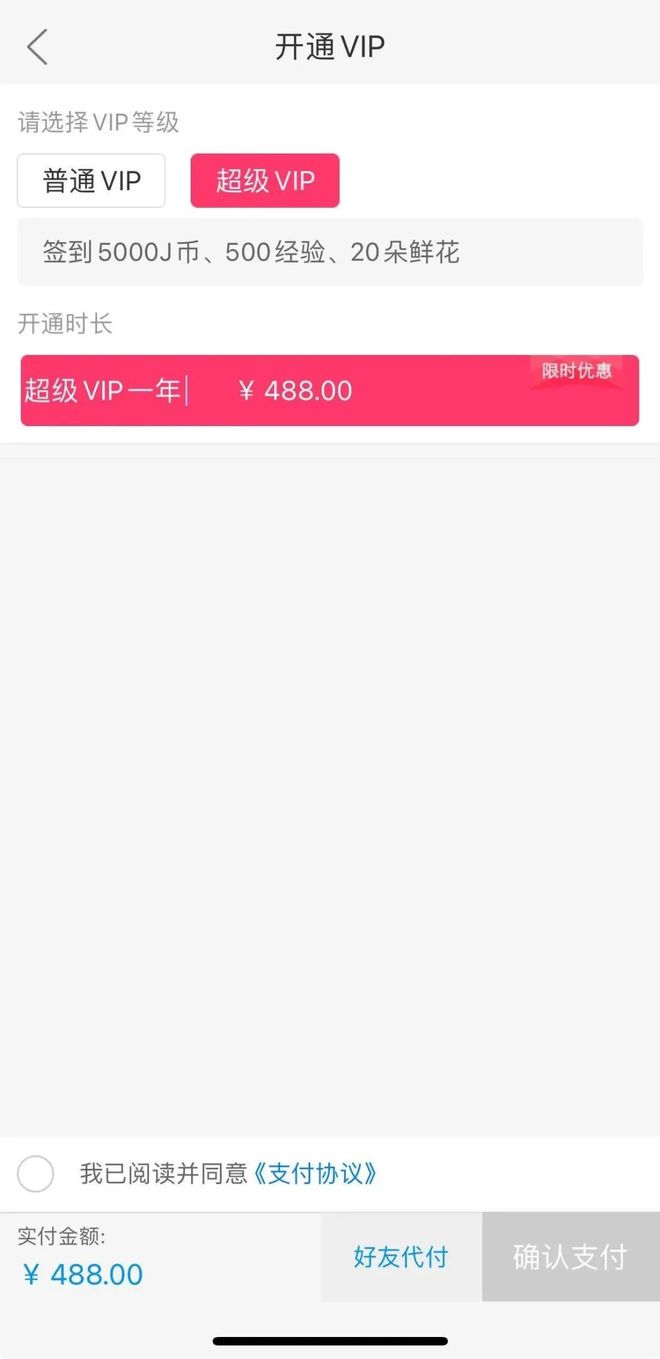Screen dimensions: 660x1359
Task: Select the 普通VIP level
Action: (91, 181)
